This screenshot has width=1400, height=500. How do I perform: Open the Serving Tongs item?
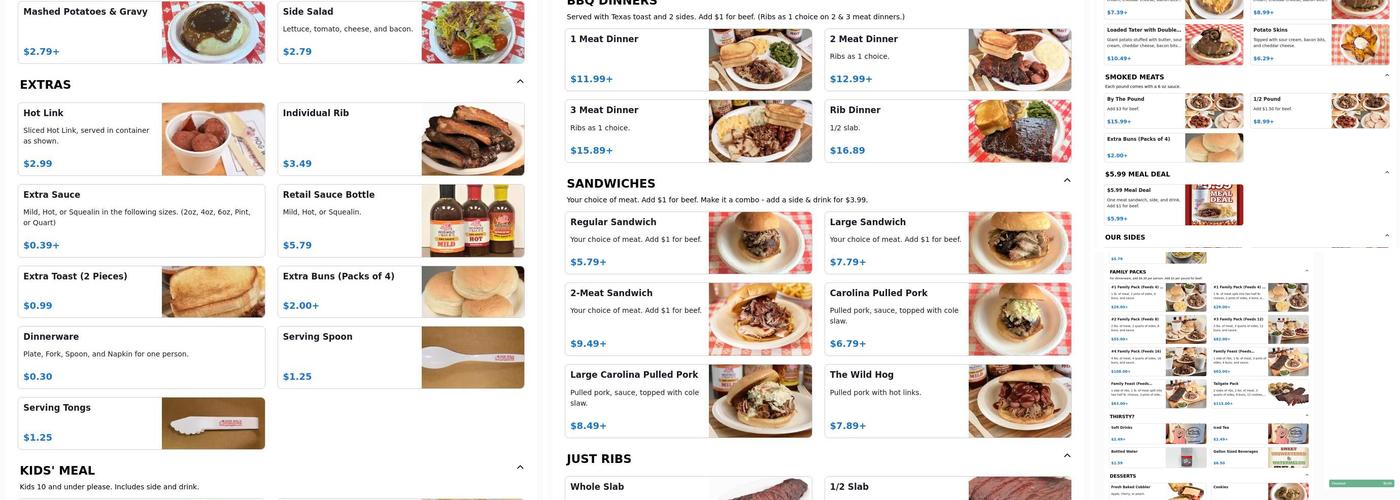click(141, 423)
